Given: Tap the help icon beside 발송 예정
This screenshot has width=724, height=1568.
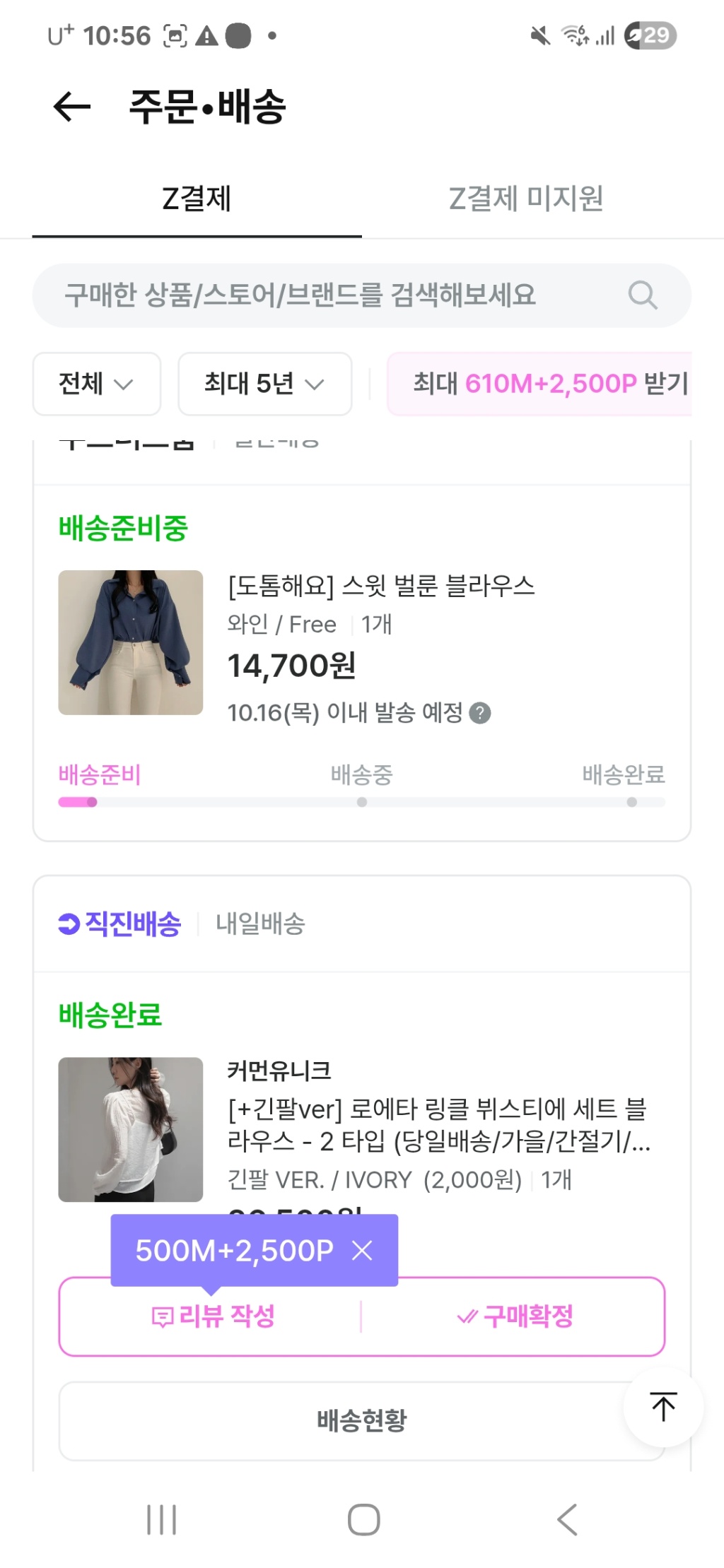Looking at the screenshot, I should (x=480, y=713).
